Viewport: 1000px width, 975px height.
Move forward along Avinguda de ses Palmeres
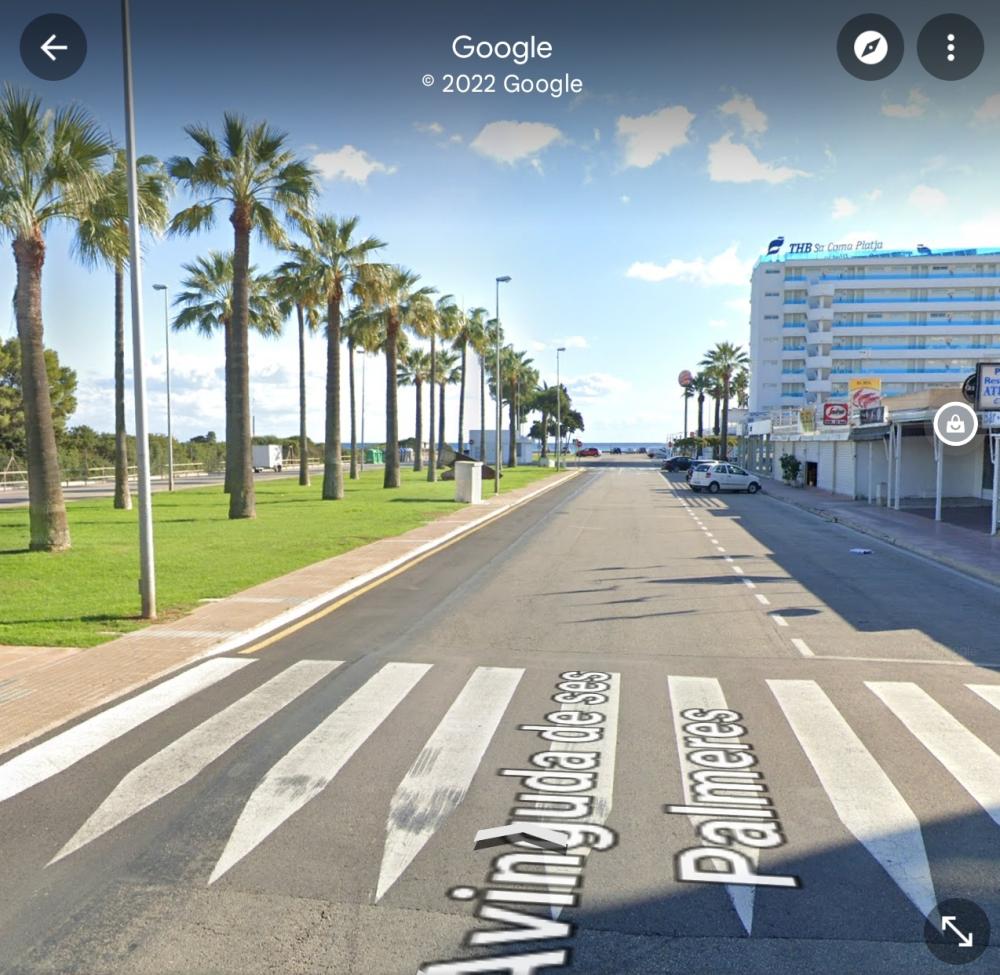(x=520, y=838)
